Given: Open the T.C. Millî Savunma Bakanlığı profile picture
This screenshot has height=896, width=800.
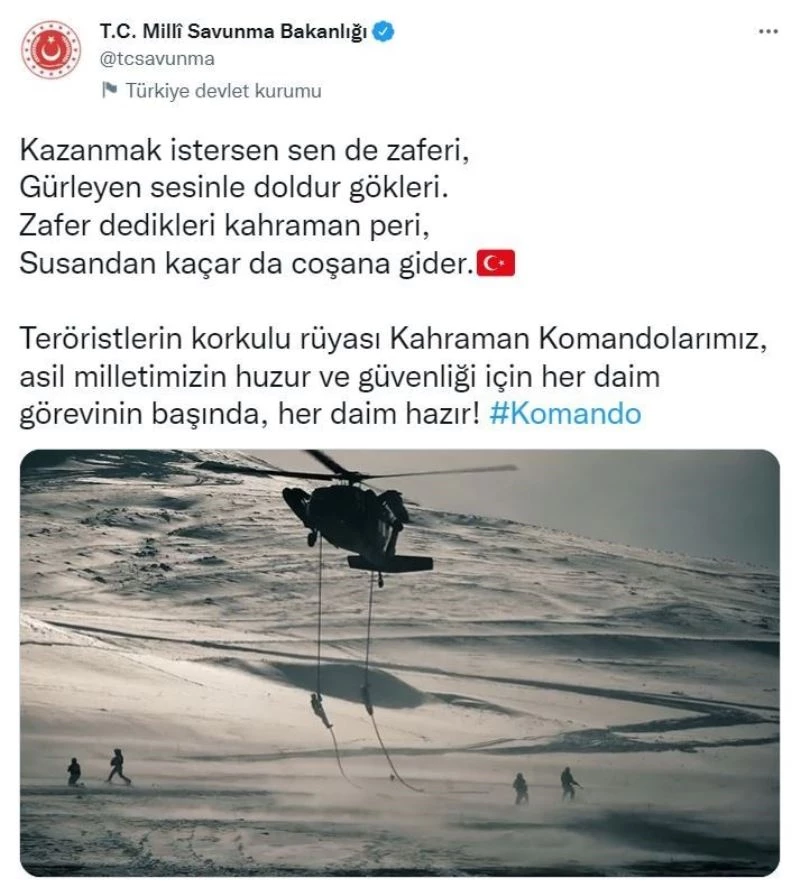Looking at the screenshot, I should coord(51,49).
